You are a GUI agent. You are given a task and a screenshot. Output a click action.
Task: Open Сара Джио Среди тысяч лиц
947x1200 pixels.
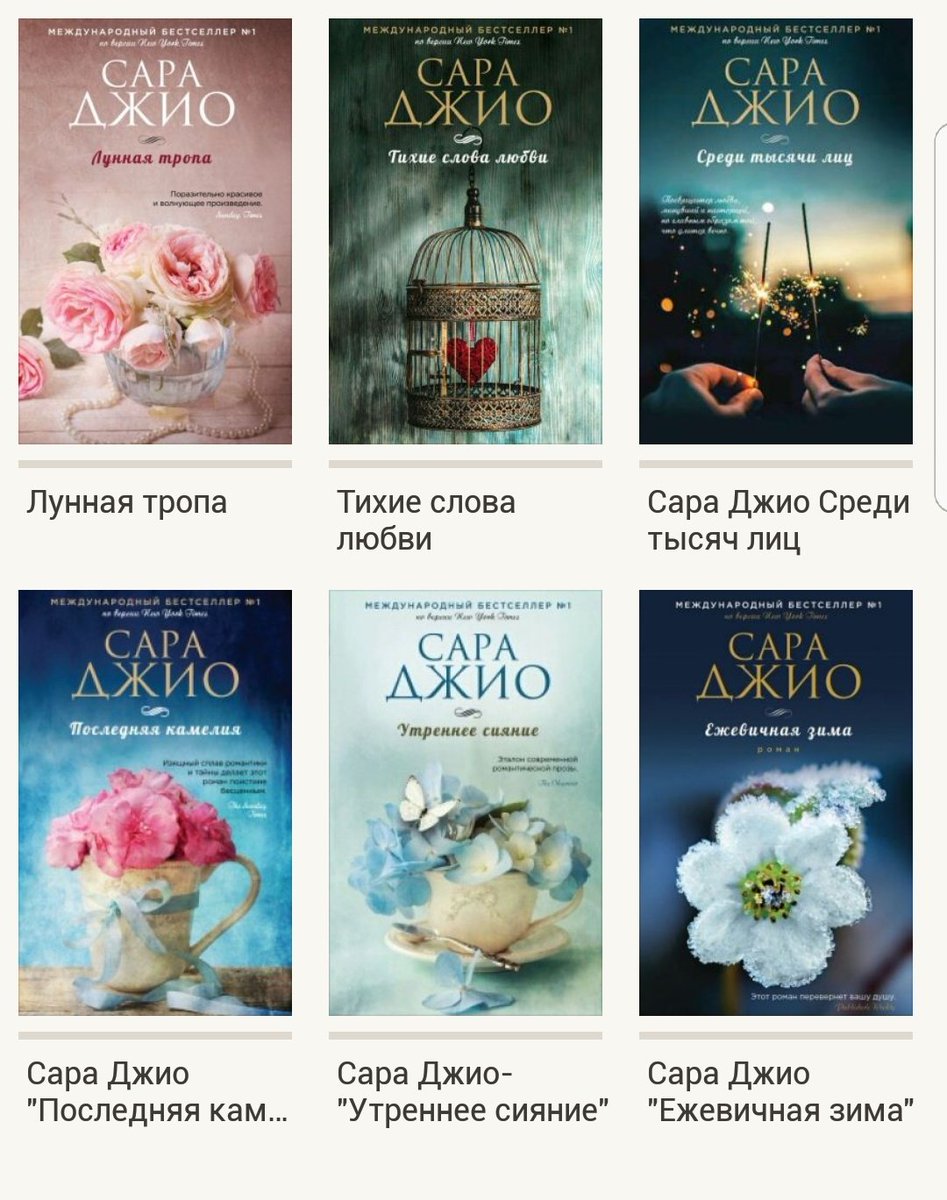(775, 232)
